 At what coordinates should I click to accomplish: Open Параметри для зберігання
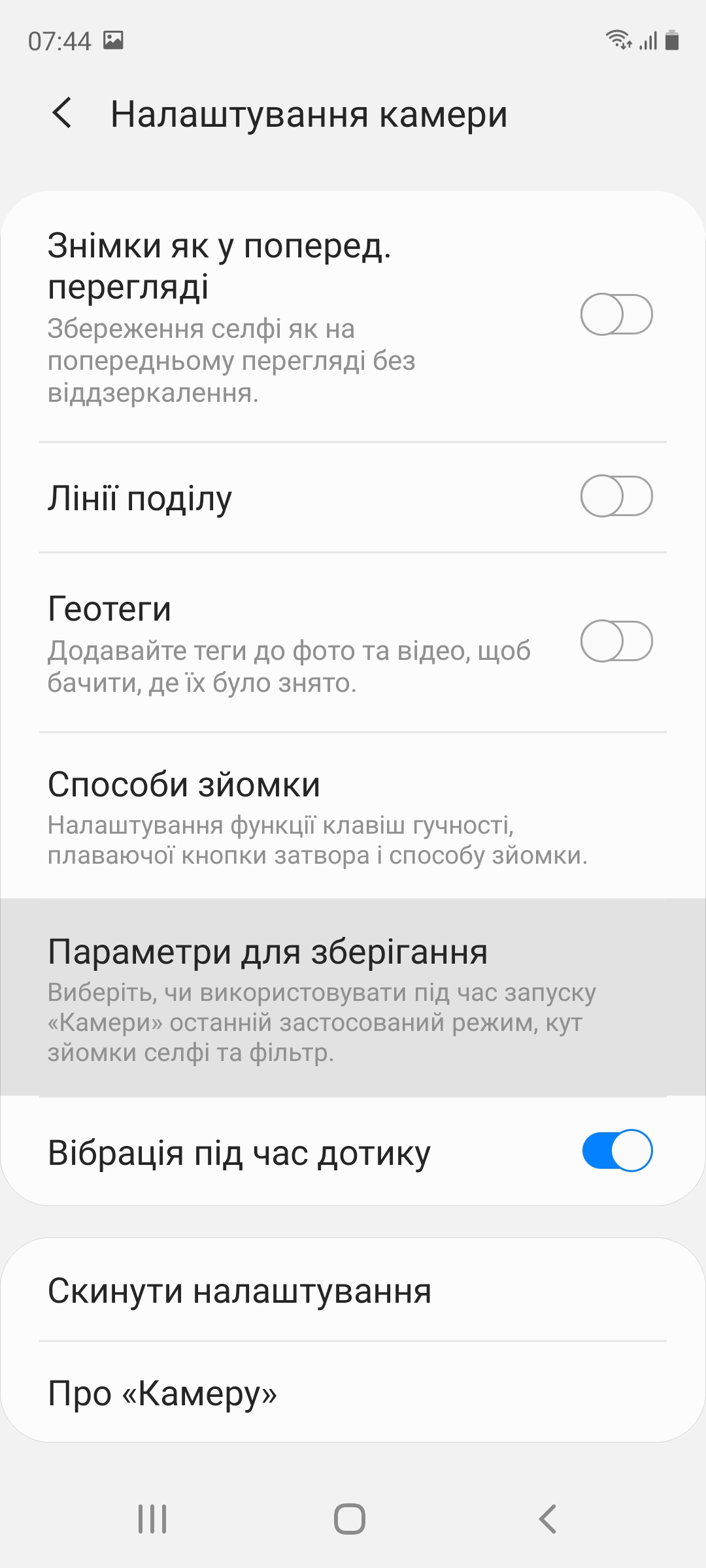320,996
